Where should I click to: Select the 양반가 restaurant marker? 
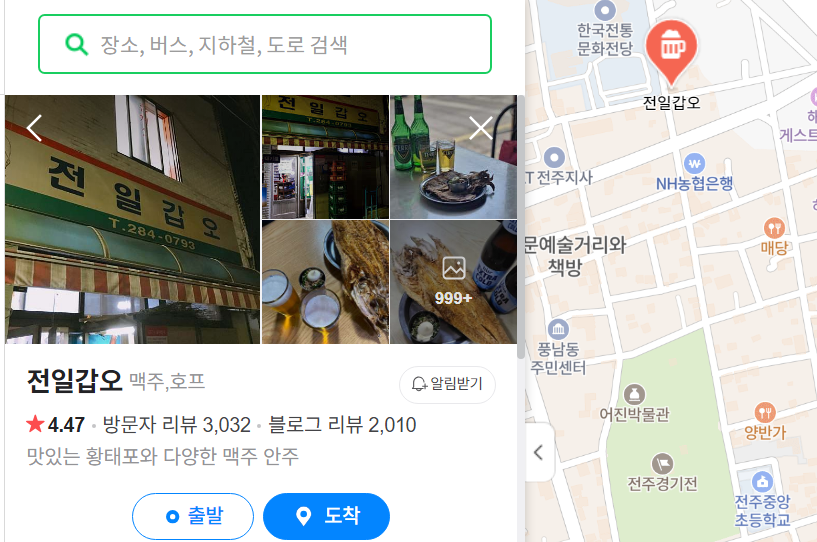pos(765,412)
